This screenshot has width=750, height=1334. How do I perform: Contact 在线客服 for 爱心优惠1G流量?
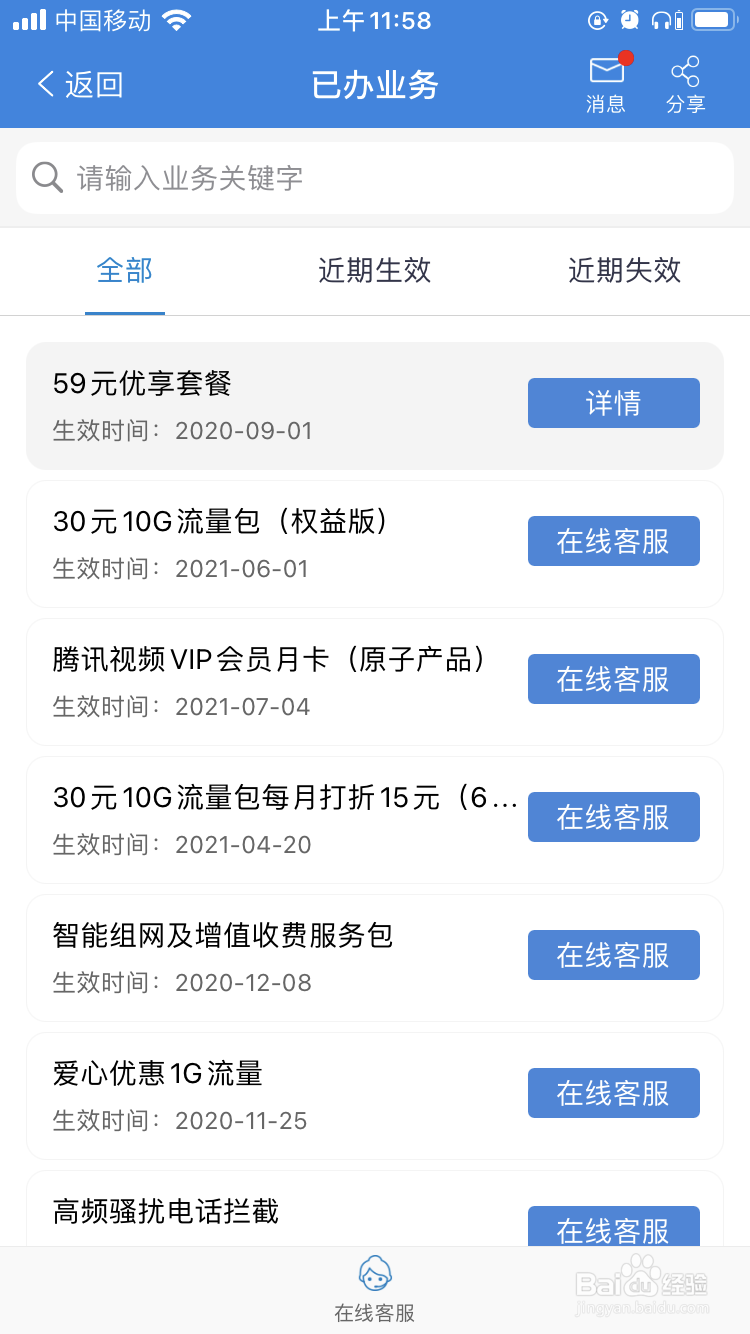pos(614,1093)
